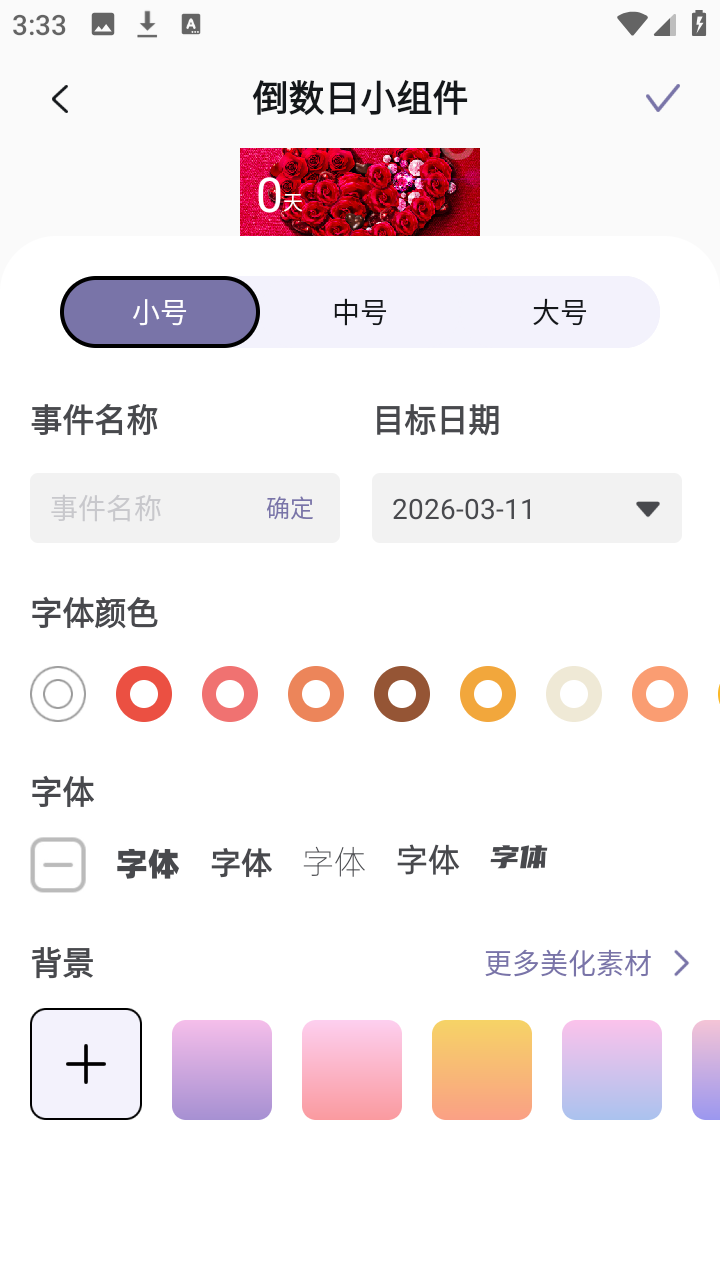Select the default font option box
The height and width of the screenshot is (1280, 720).
(58, 864)
